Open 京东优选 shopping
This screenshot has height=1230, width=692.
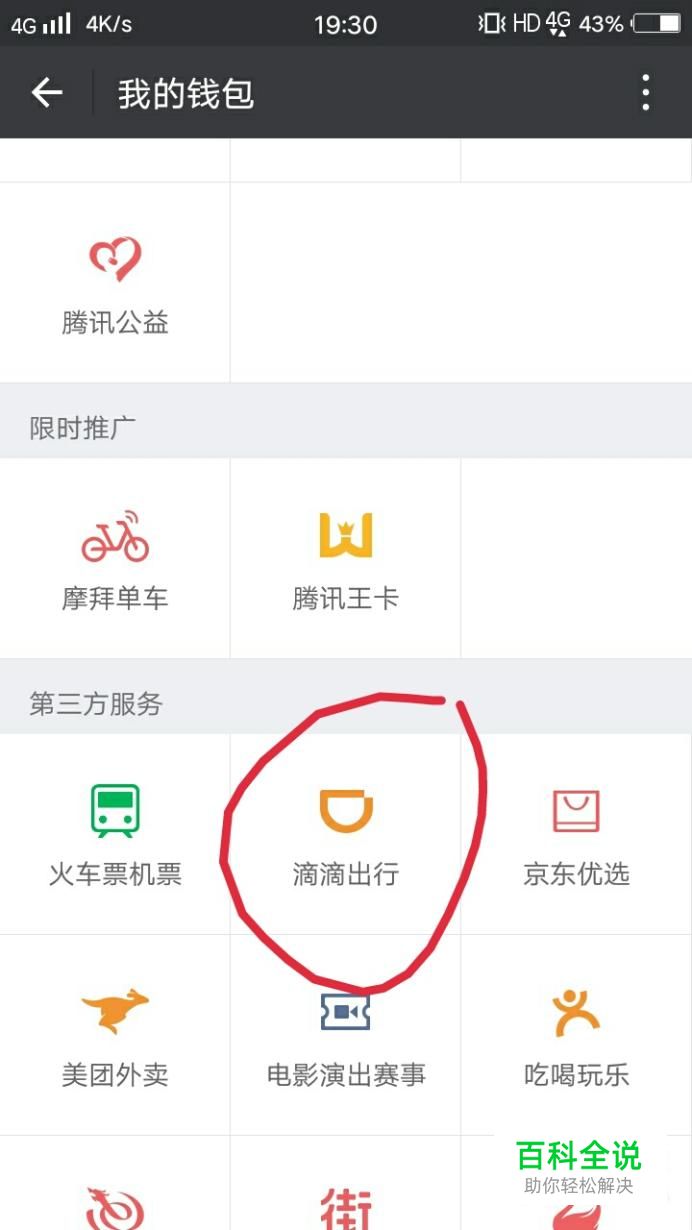(x=576, y=834)
